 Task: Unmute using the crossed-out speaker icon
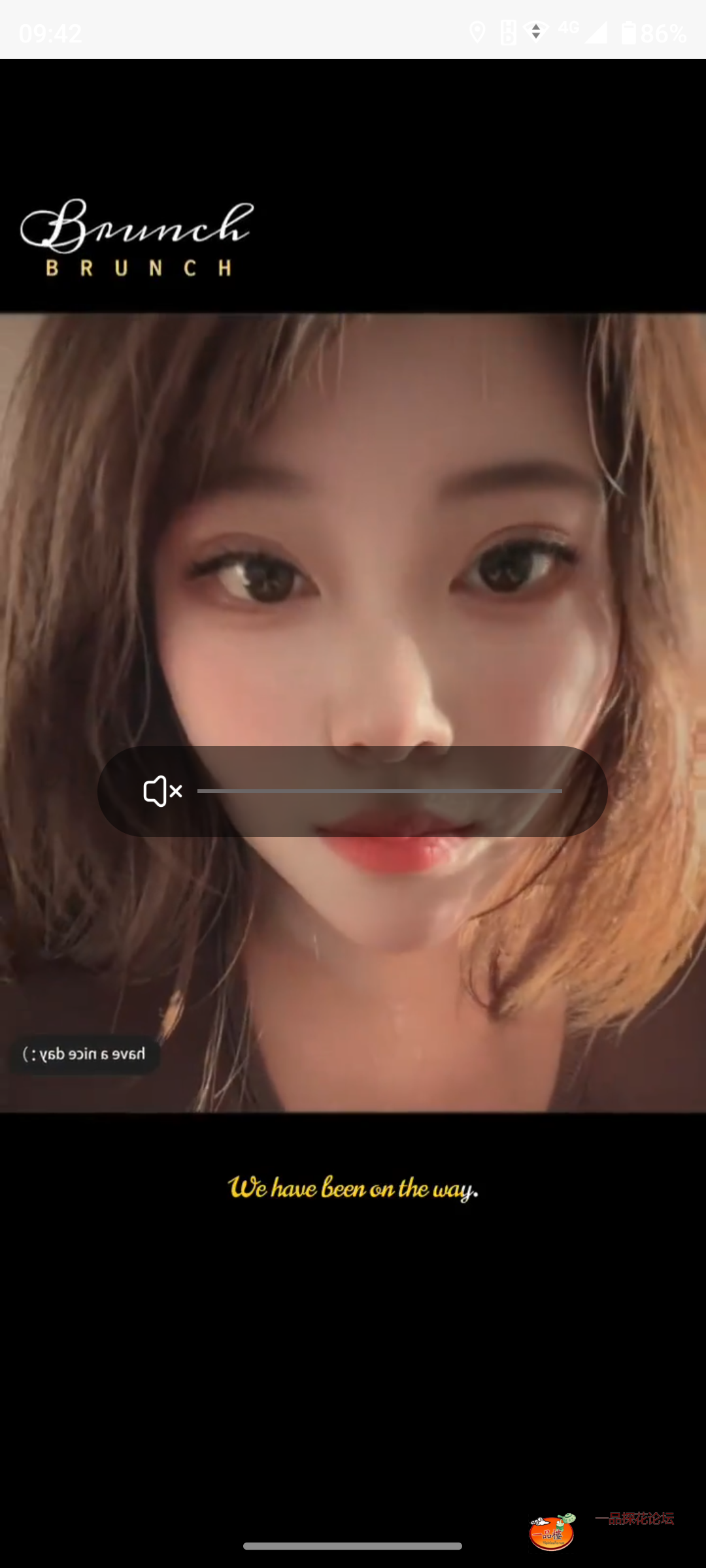point(161,791)
